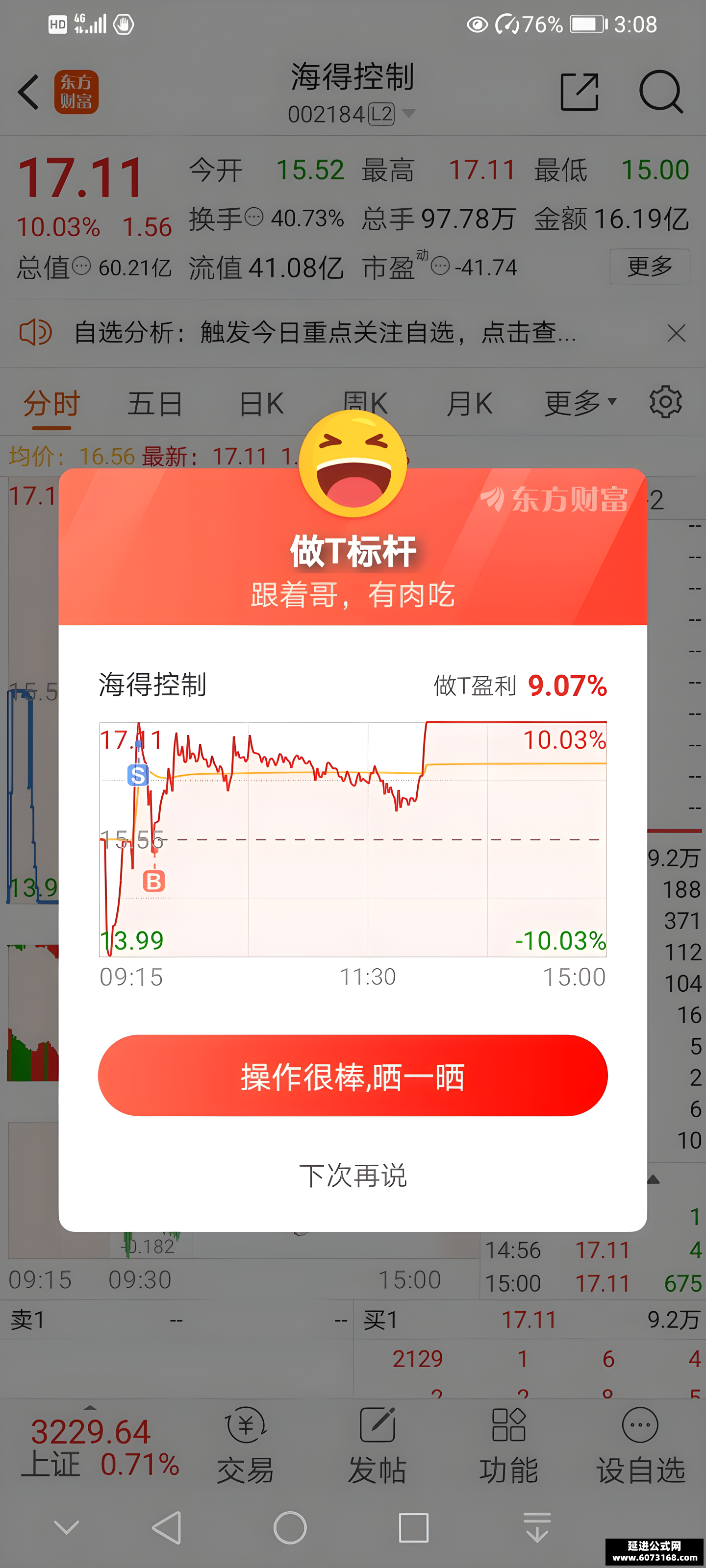Open 发帖 to write a post

click(x=377, y=1445)
